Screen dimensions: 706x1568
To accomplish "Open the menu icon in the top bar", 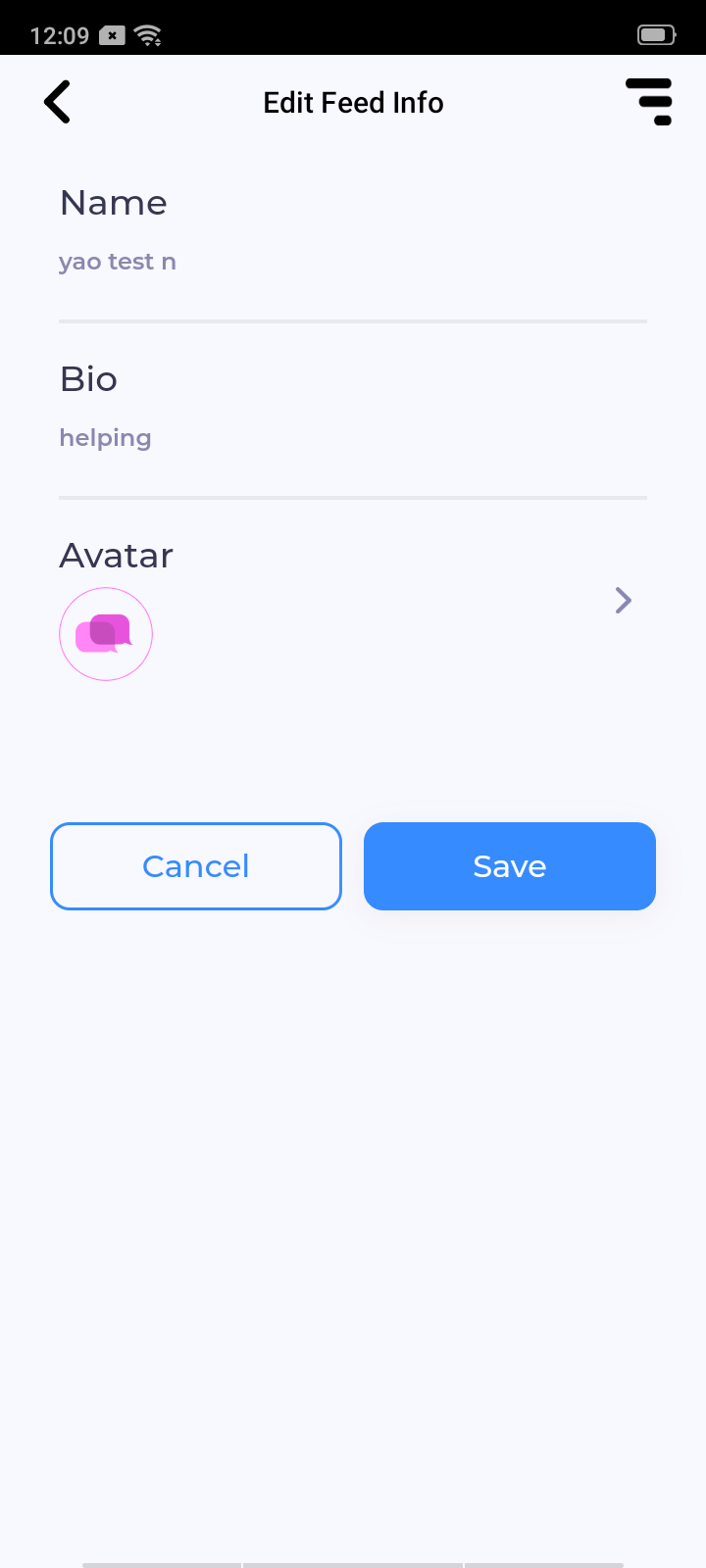I will coord(649,102).
